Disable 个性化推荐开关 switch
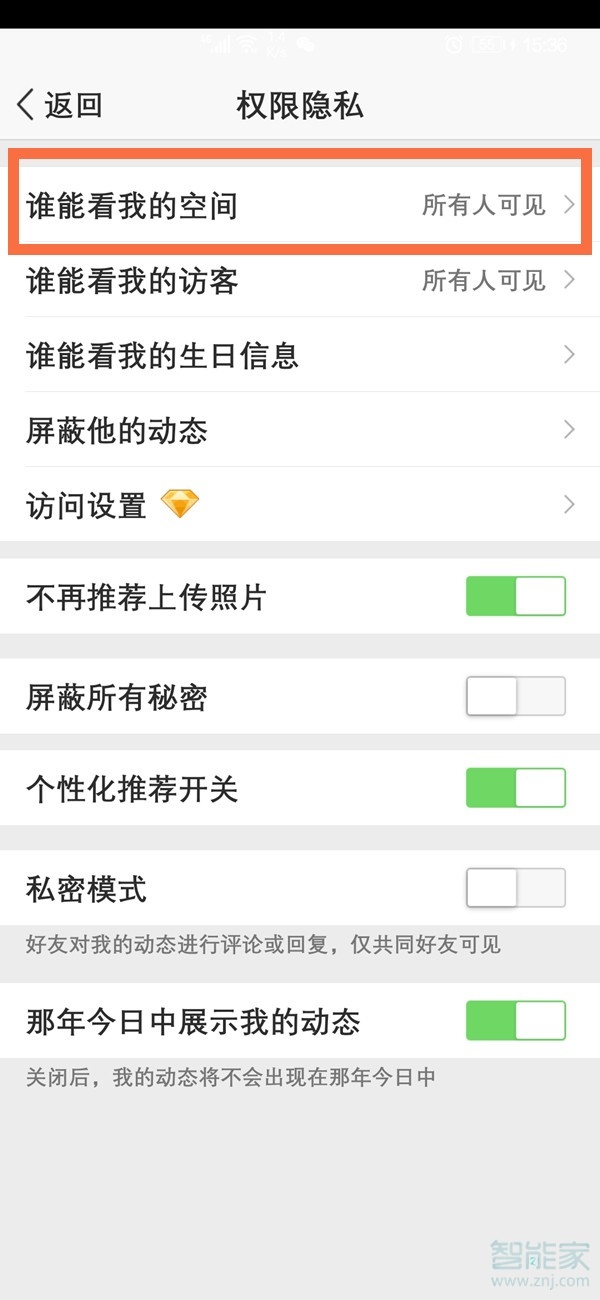 click(515, 788)
